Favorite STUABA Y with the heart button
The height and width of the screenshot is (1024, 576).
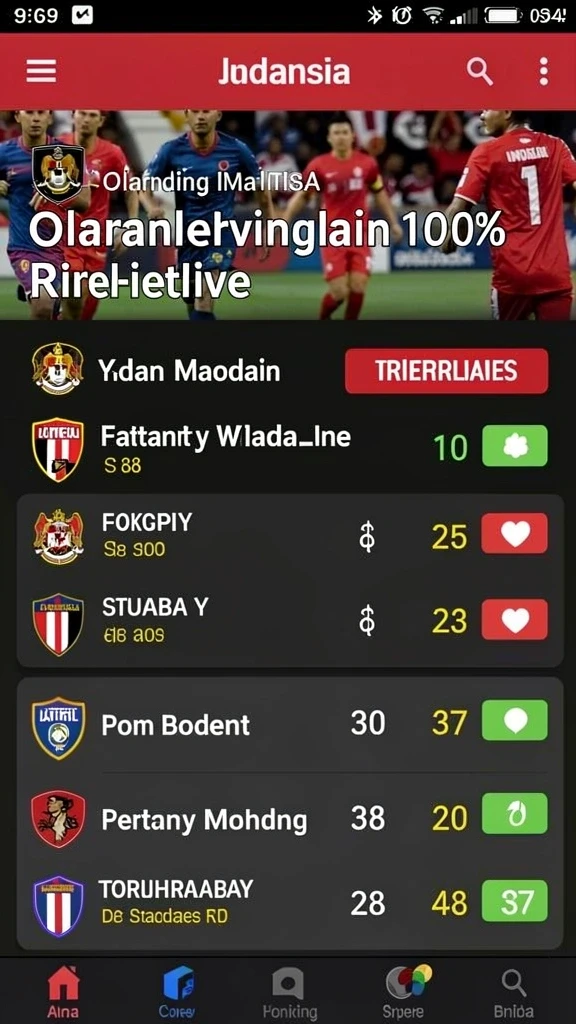515,619
